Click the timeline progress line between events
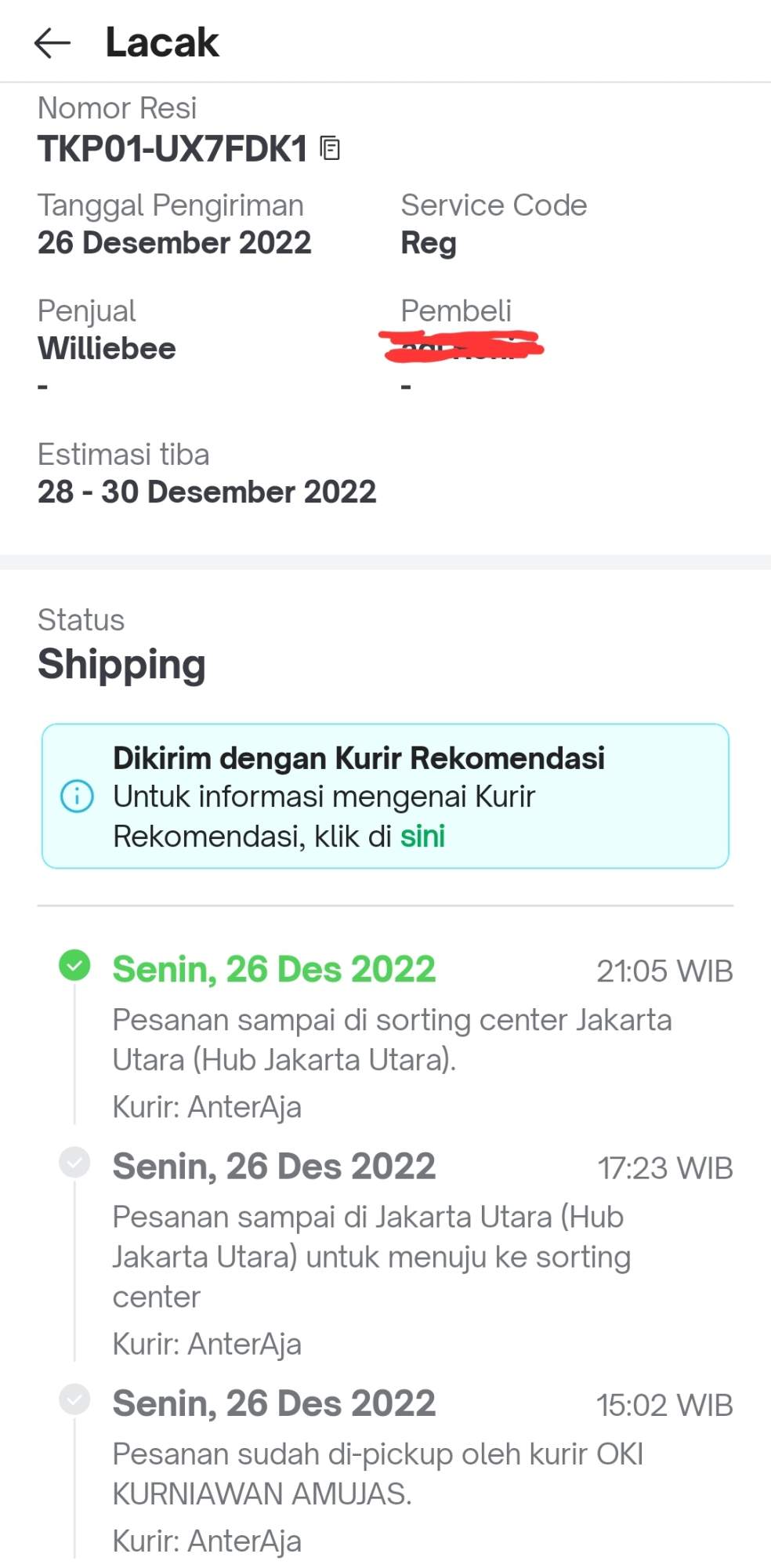Screen dimensions: 771x1568 coord(75,1058)
